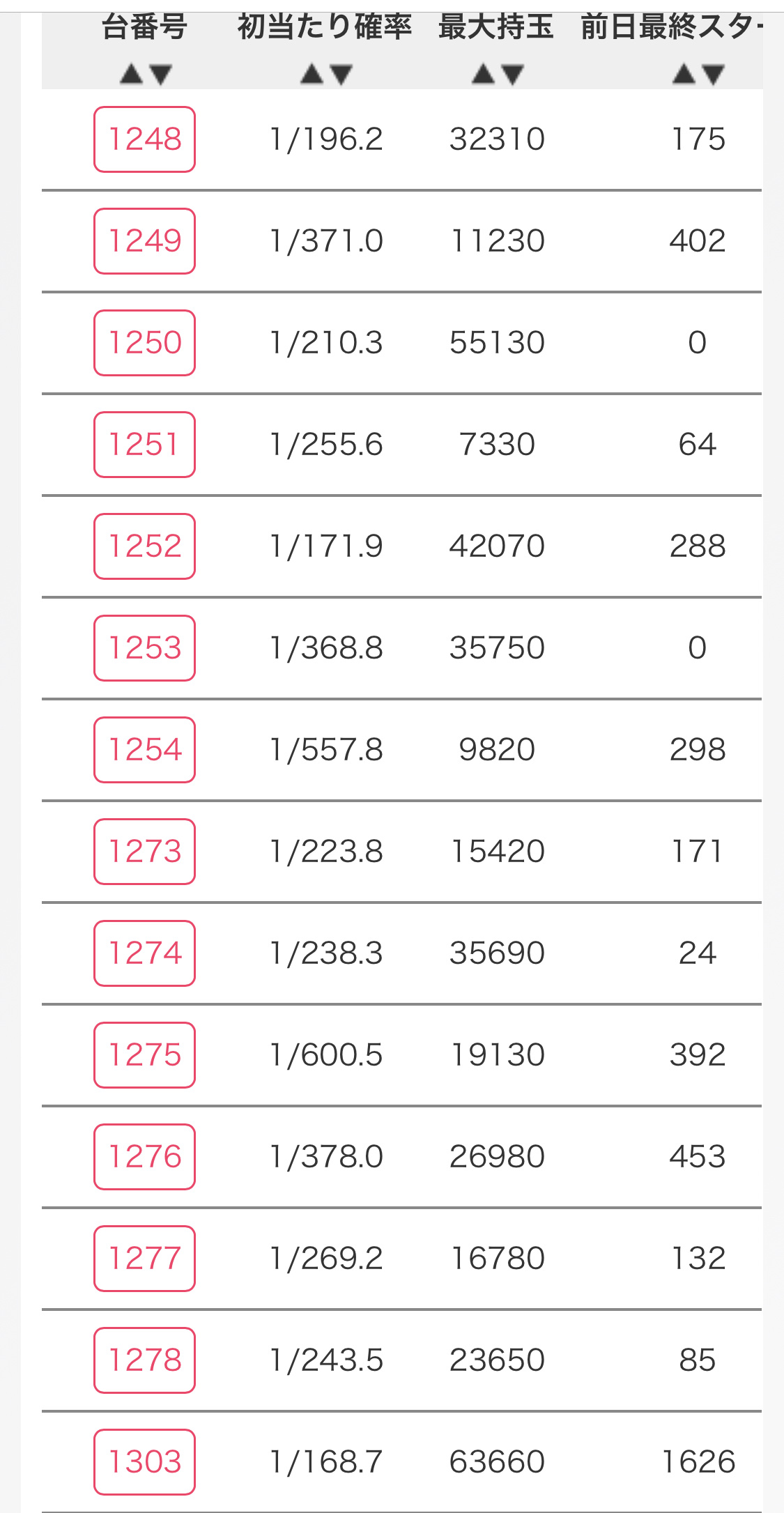Open machine number 1248
Image resolution: width=784 pixels, height=1513 pixels.
pyautogui.click(x=144, y=139)
